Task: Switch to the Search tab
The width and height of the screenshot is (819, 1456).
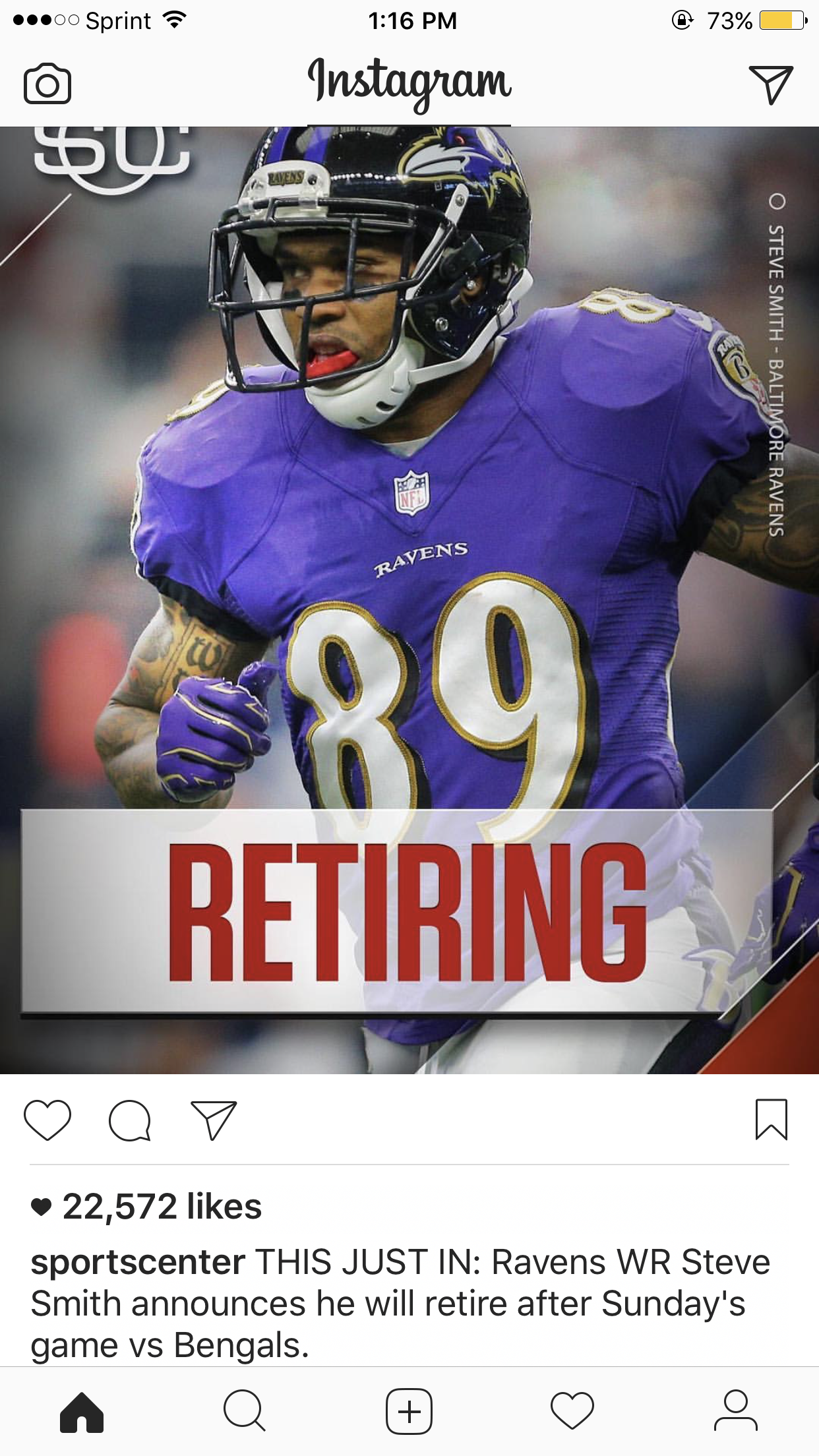Action: [x=245, y=1412]
